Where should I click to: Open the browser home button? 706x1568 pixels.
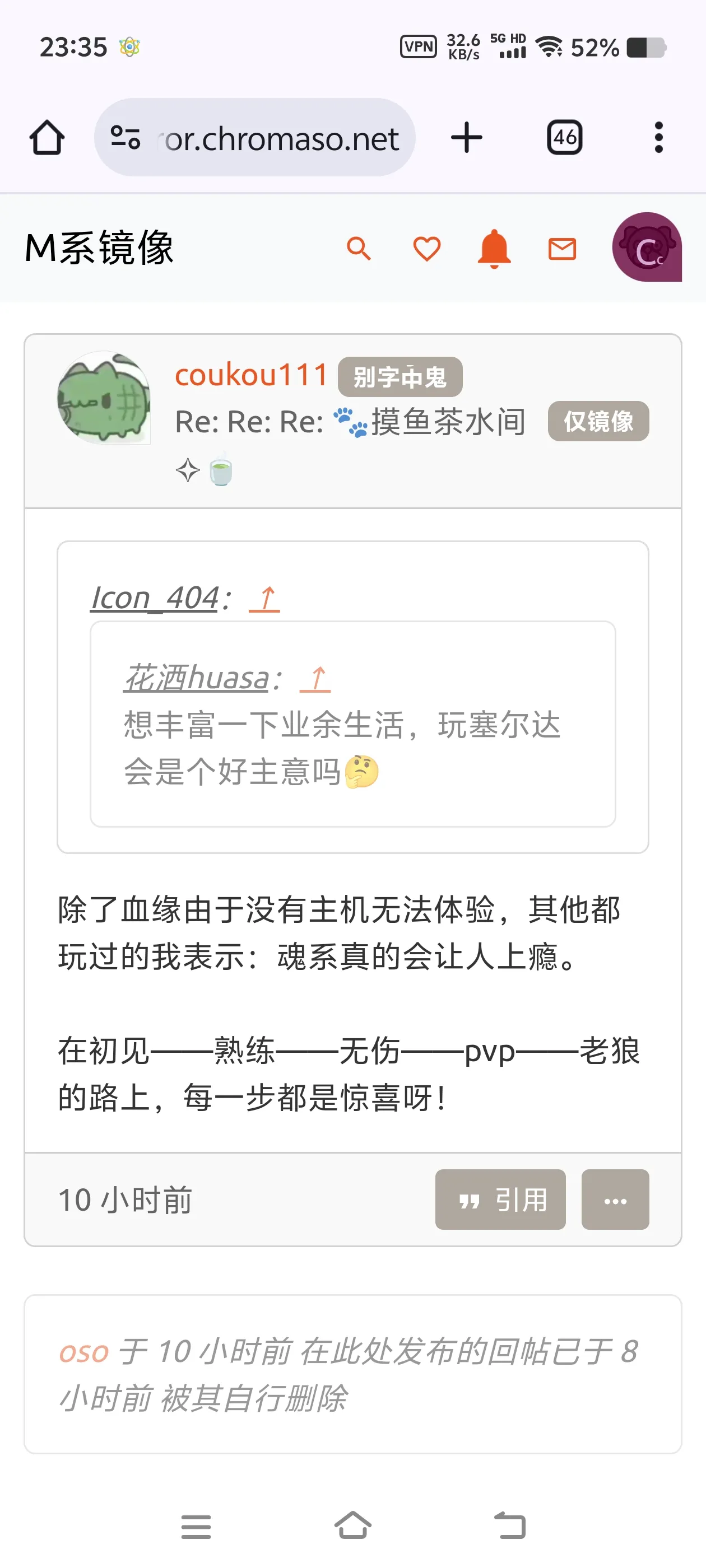tap(47, 138)
